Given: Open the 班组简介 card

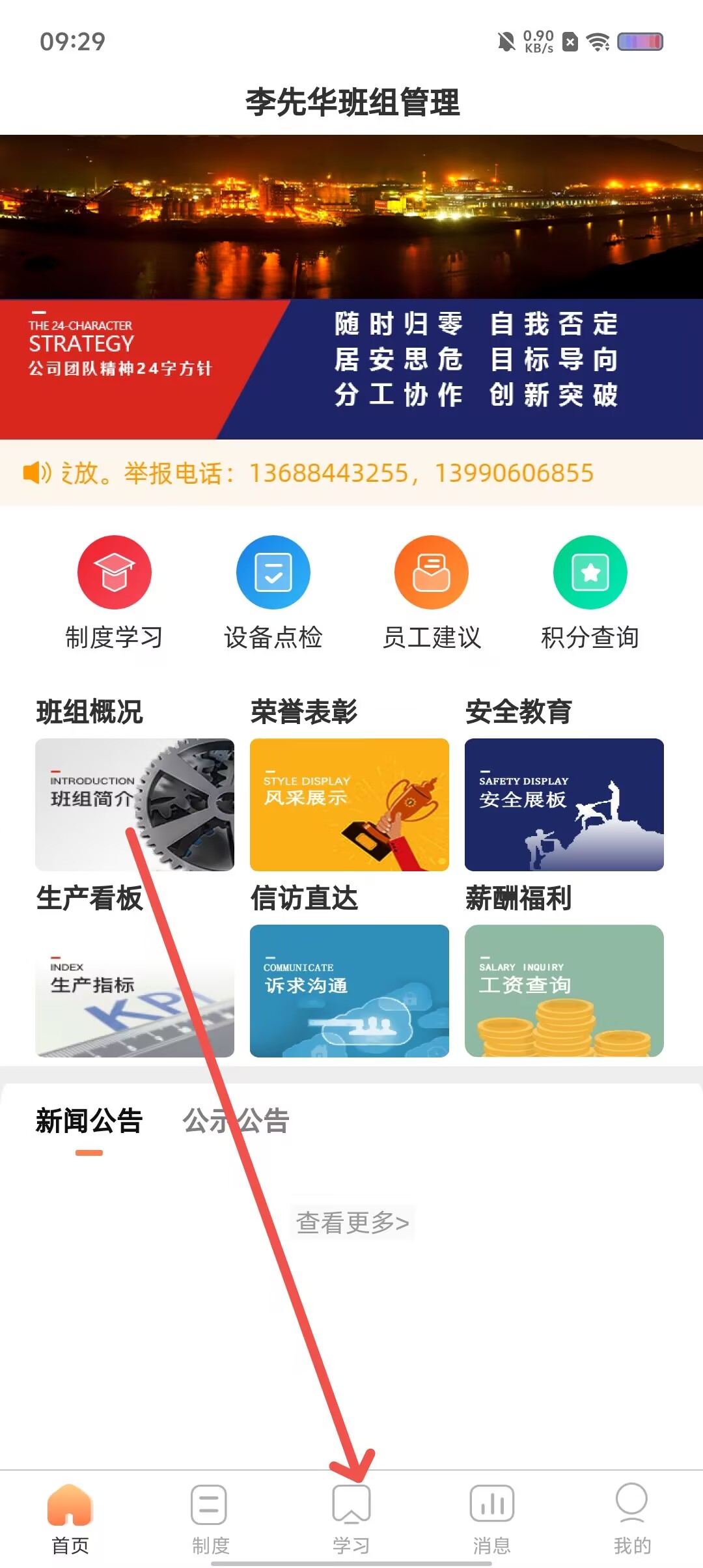Looking at the screenshot, I should pyautogui.click(x=134, y=804).
